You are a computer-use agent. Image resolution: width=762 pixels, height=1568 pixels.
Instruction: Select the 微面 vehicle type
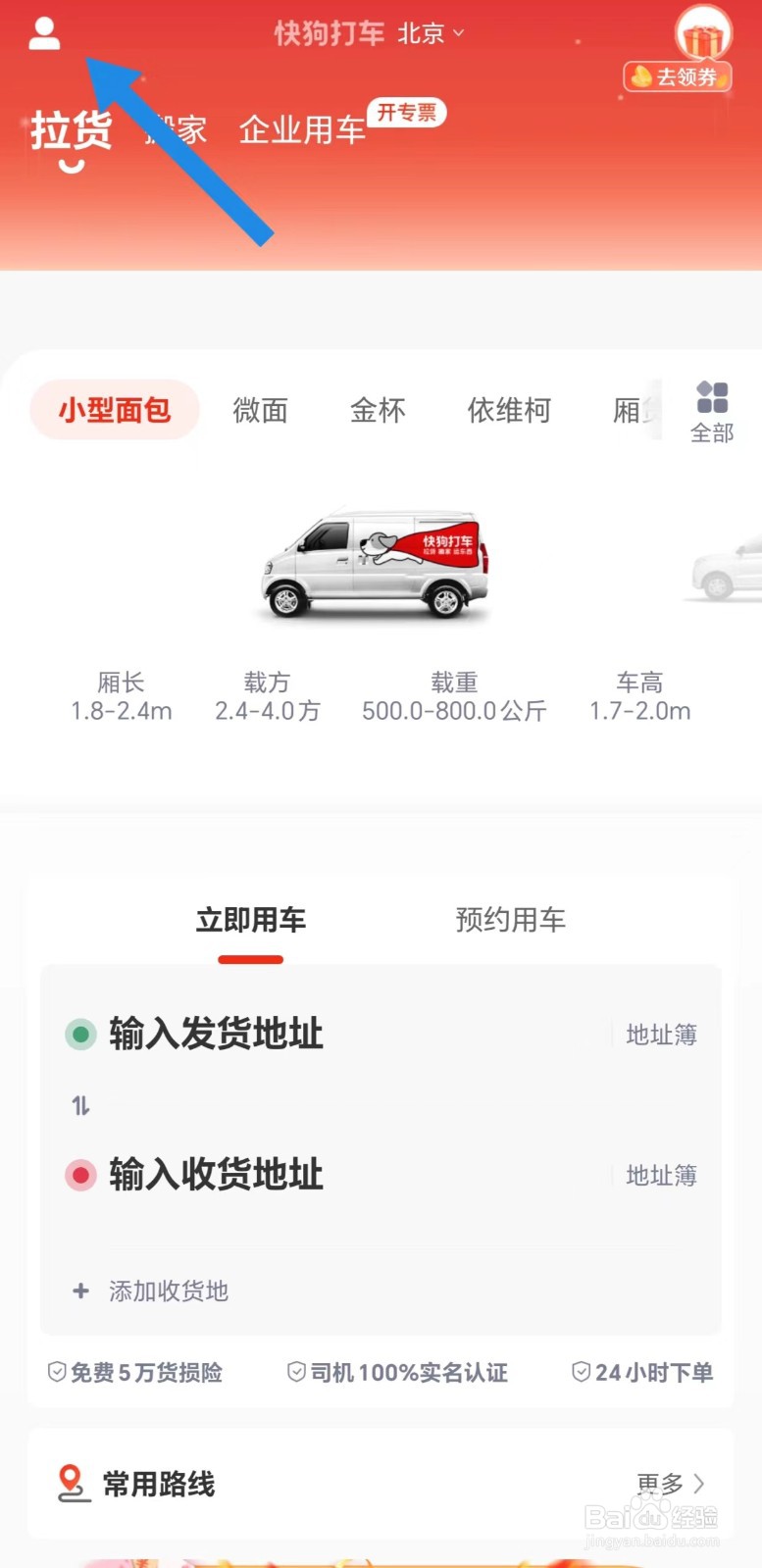pyautogui.click(x=260, y=410)
